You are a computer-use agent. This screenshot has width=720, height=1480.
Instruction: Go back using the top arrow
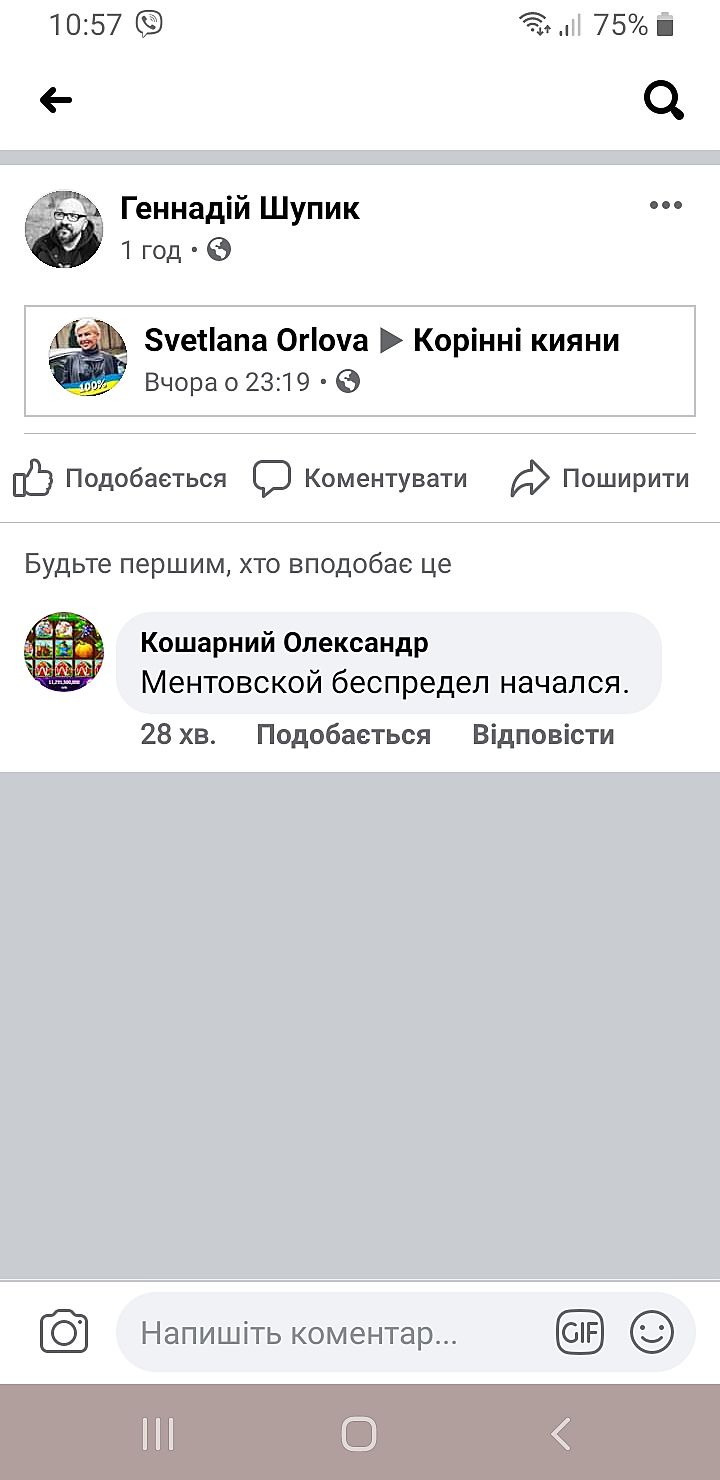(56, 100)
